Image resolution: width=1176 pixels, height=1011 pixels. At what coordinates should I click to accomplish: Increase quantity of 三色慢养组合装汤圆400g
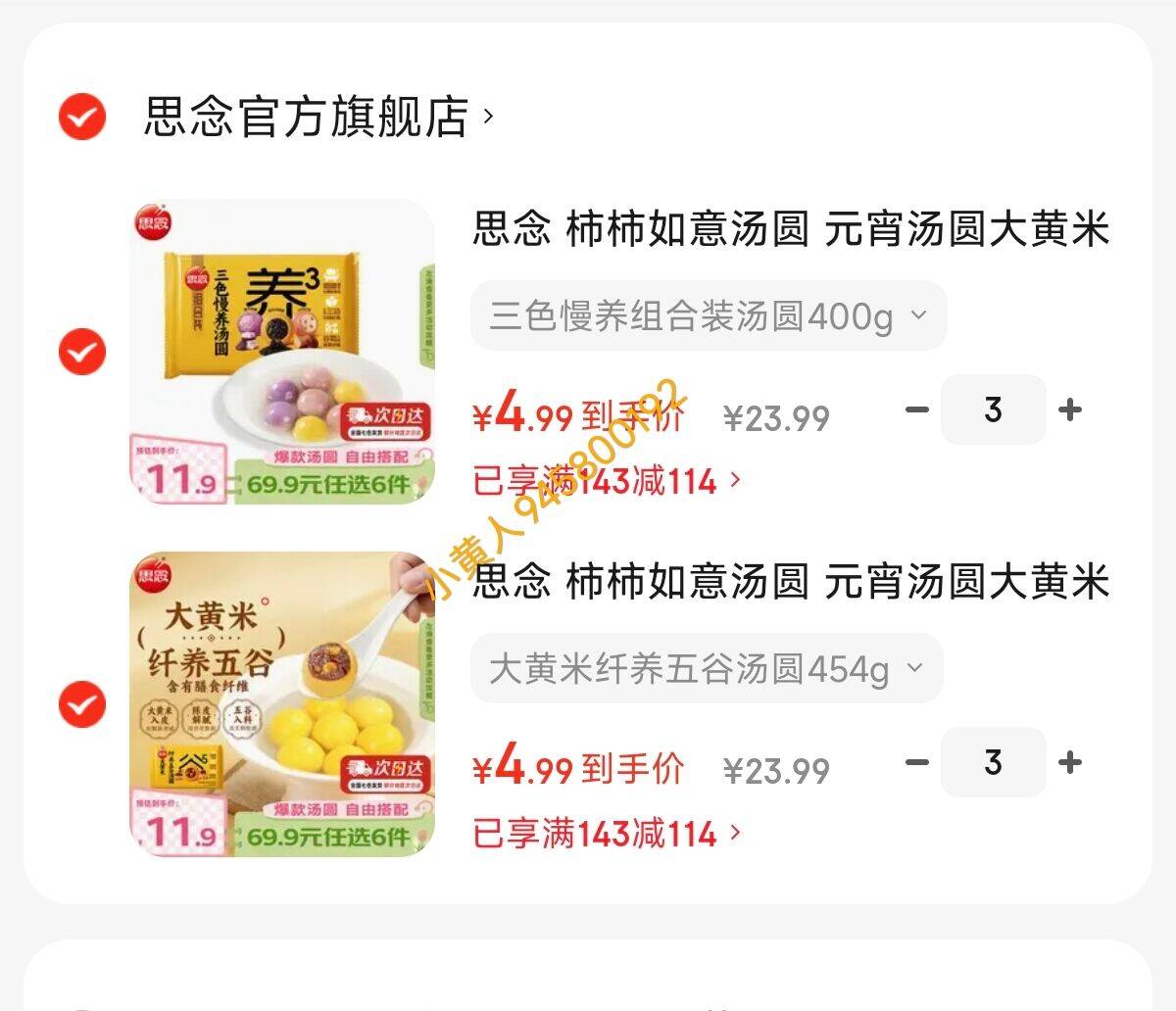pos(1070,409)
